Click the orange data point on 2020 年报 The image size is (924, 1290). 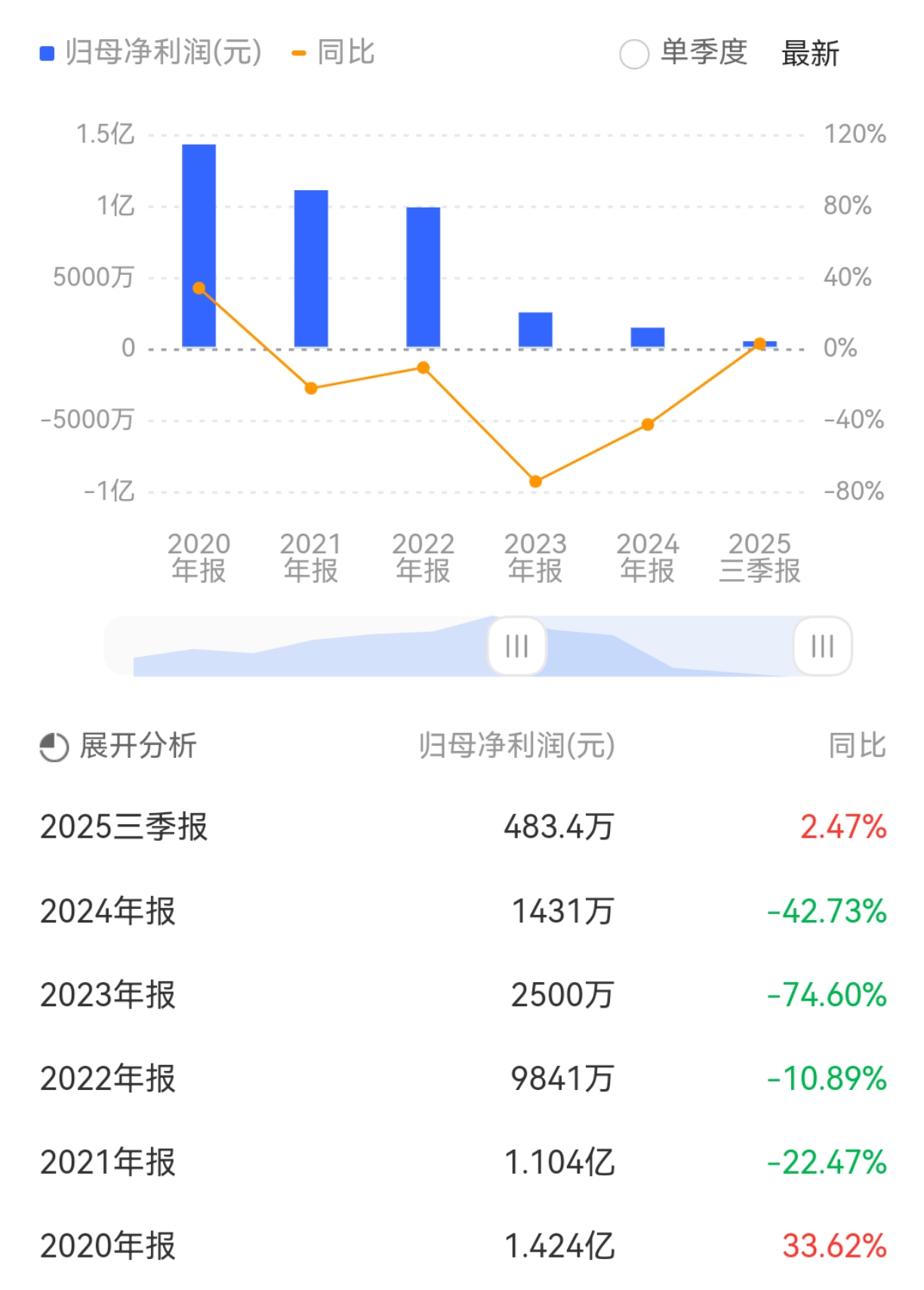198,288
